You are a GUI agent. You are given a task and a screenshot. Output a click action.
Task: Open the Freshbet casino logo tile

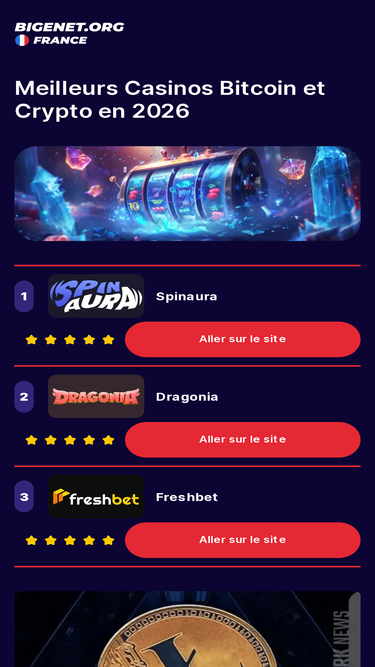click(x=96, y=497)
